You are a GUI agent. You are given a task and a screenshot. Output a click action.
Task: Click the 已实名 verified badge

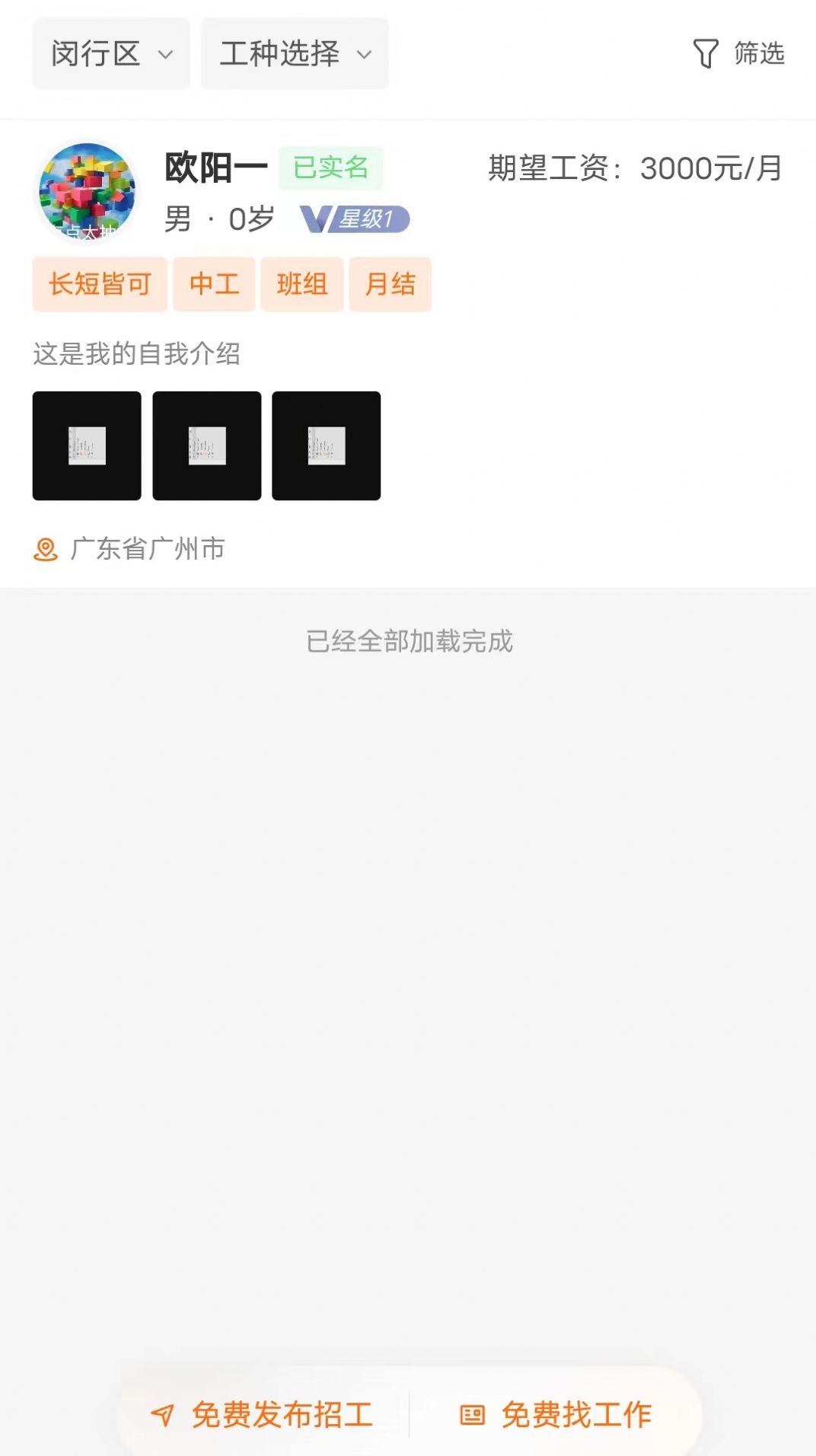331,166
